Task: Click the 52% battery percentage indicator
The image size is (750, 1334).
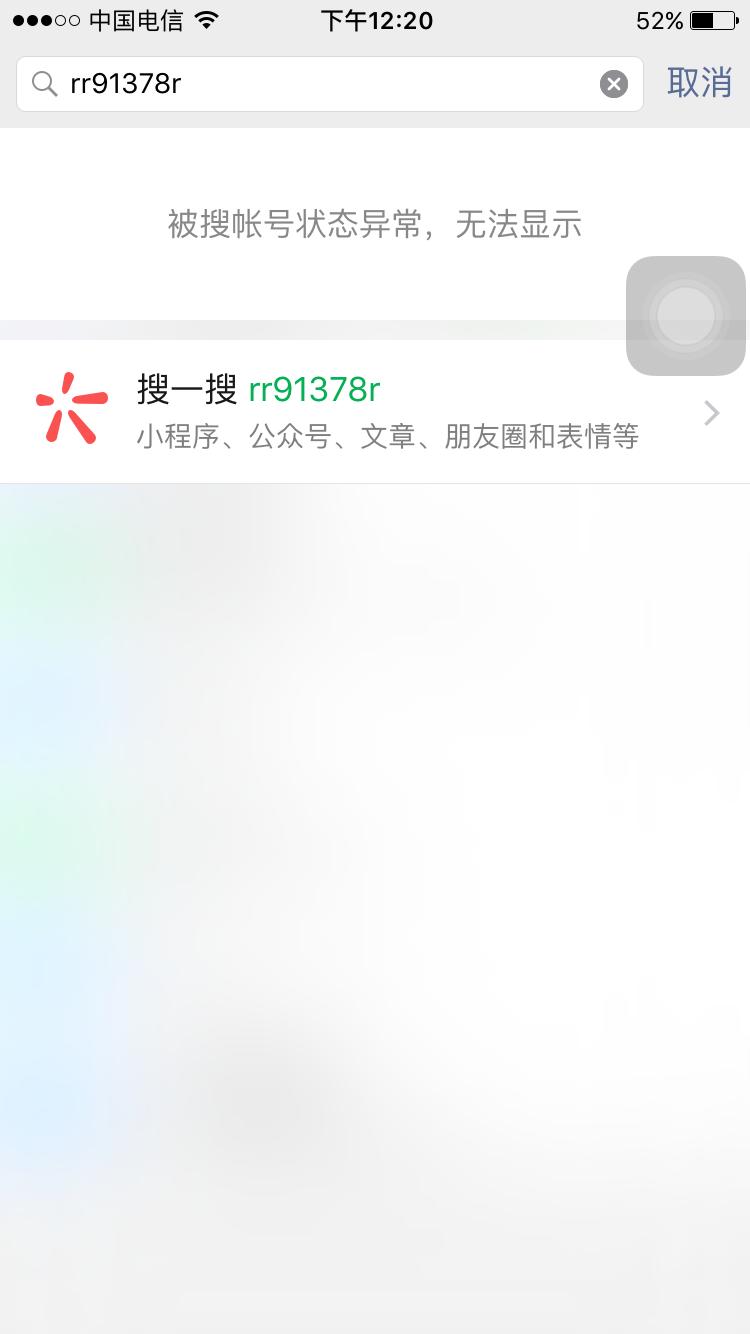Action: 662,18
